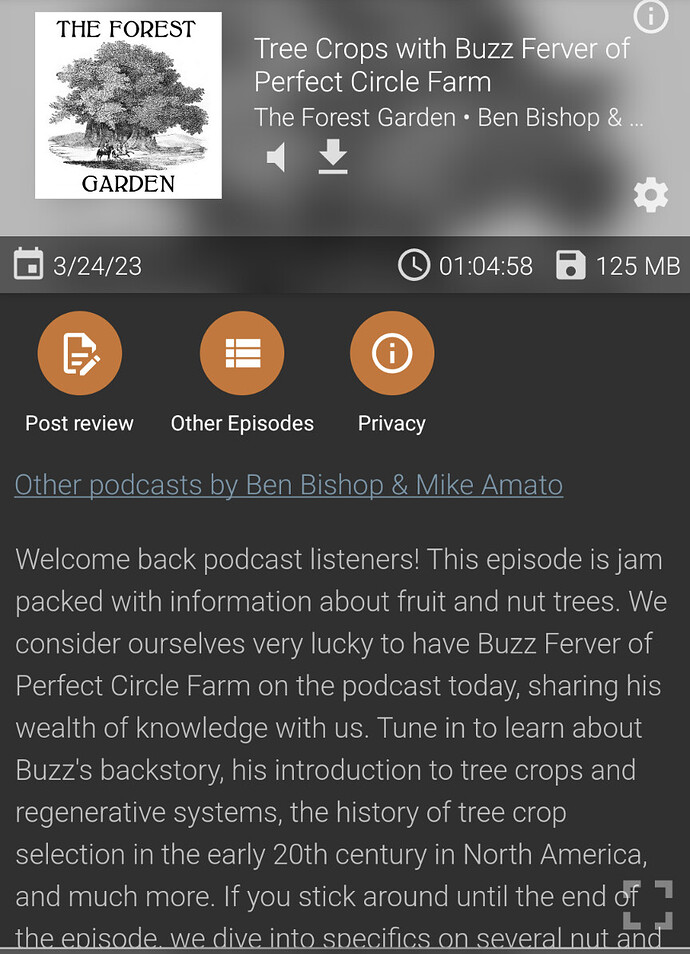The height and width of the screenshot is (954, 690).
Task: Tap the speaker stream icon
Action: (276, 158)
